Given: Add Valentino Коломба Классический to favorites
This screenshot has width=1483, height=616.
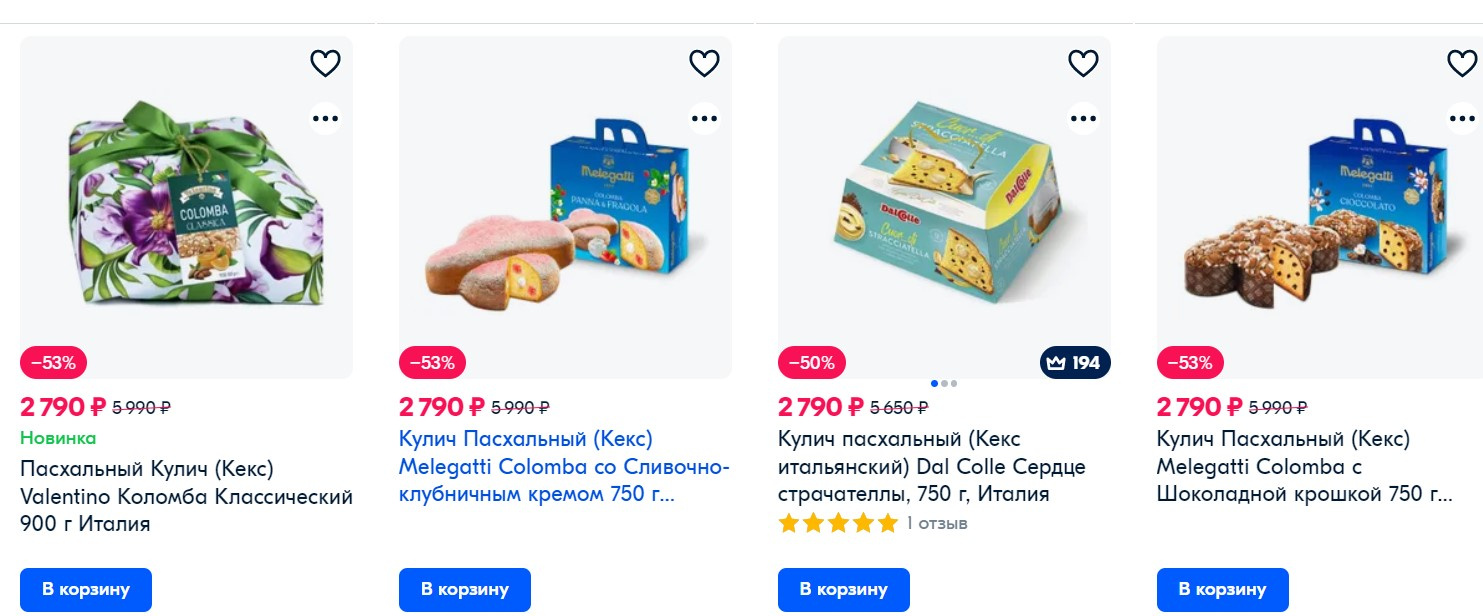Looking at the screenshot, I should [x=325, y=64].
